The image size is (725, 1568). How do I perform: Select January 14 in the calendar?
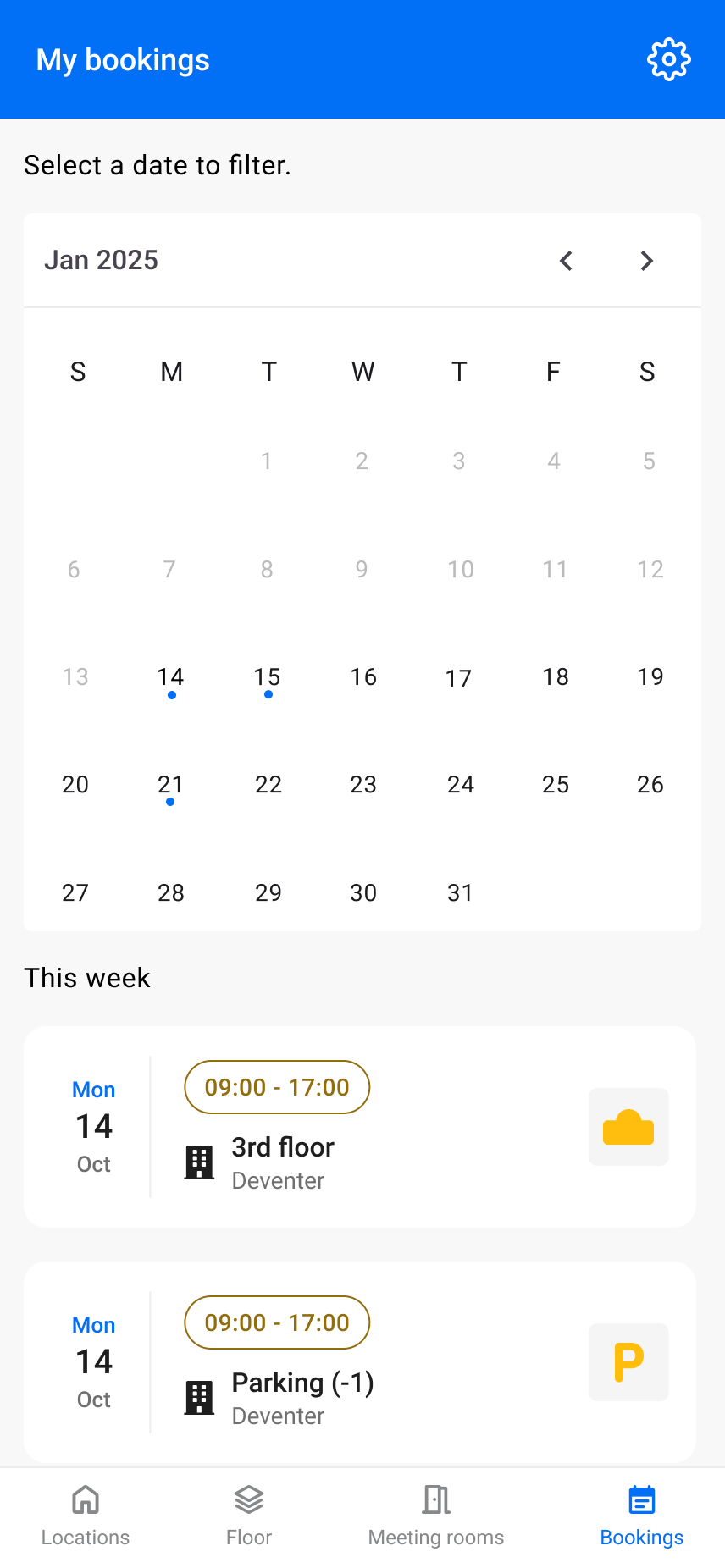click(170, 677)
